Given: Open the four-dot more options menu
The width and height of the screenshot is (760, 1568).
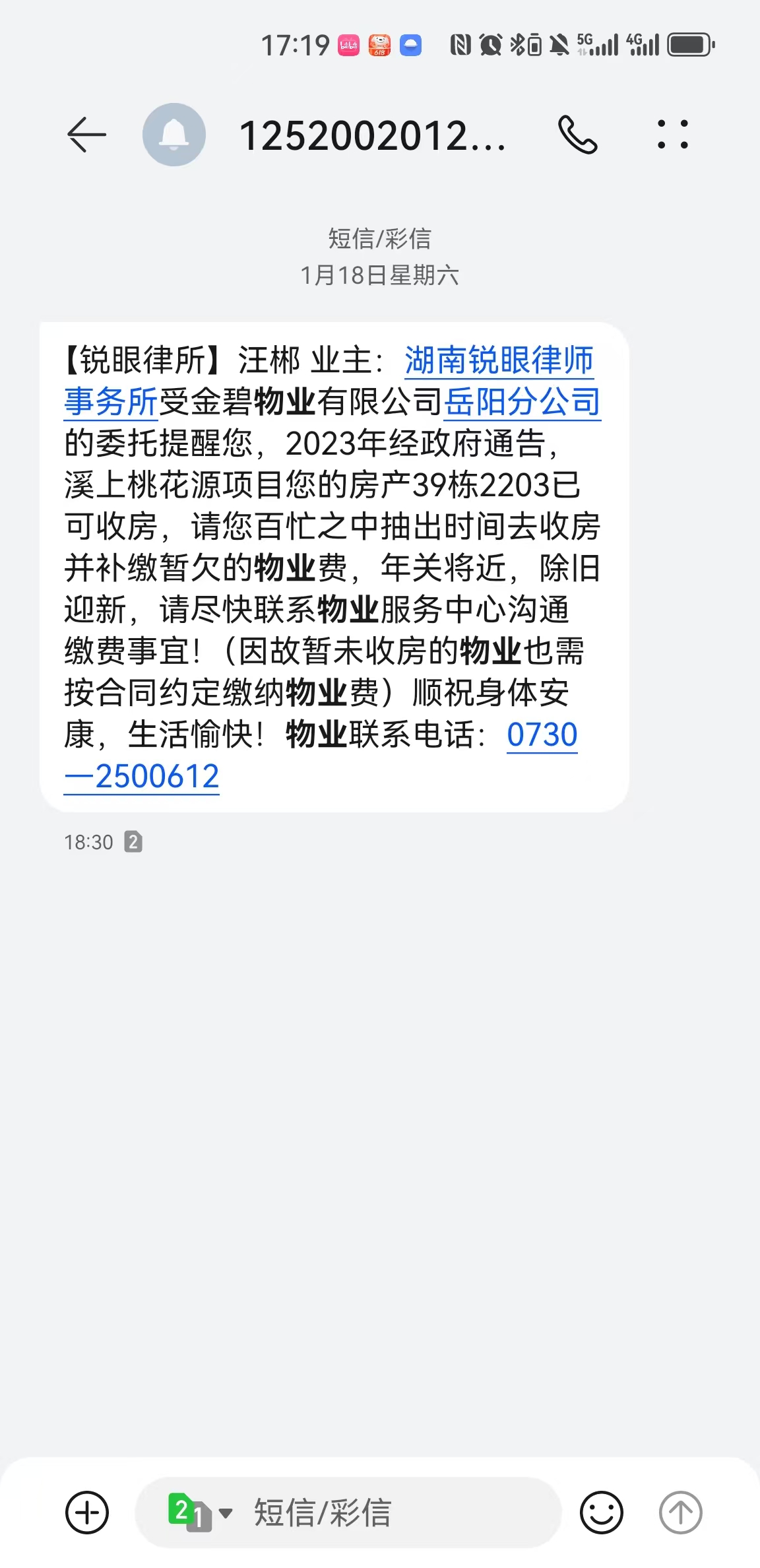Looking at the screenshot, I should [672, 135].
